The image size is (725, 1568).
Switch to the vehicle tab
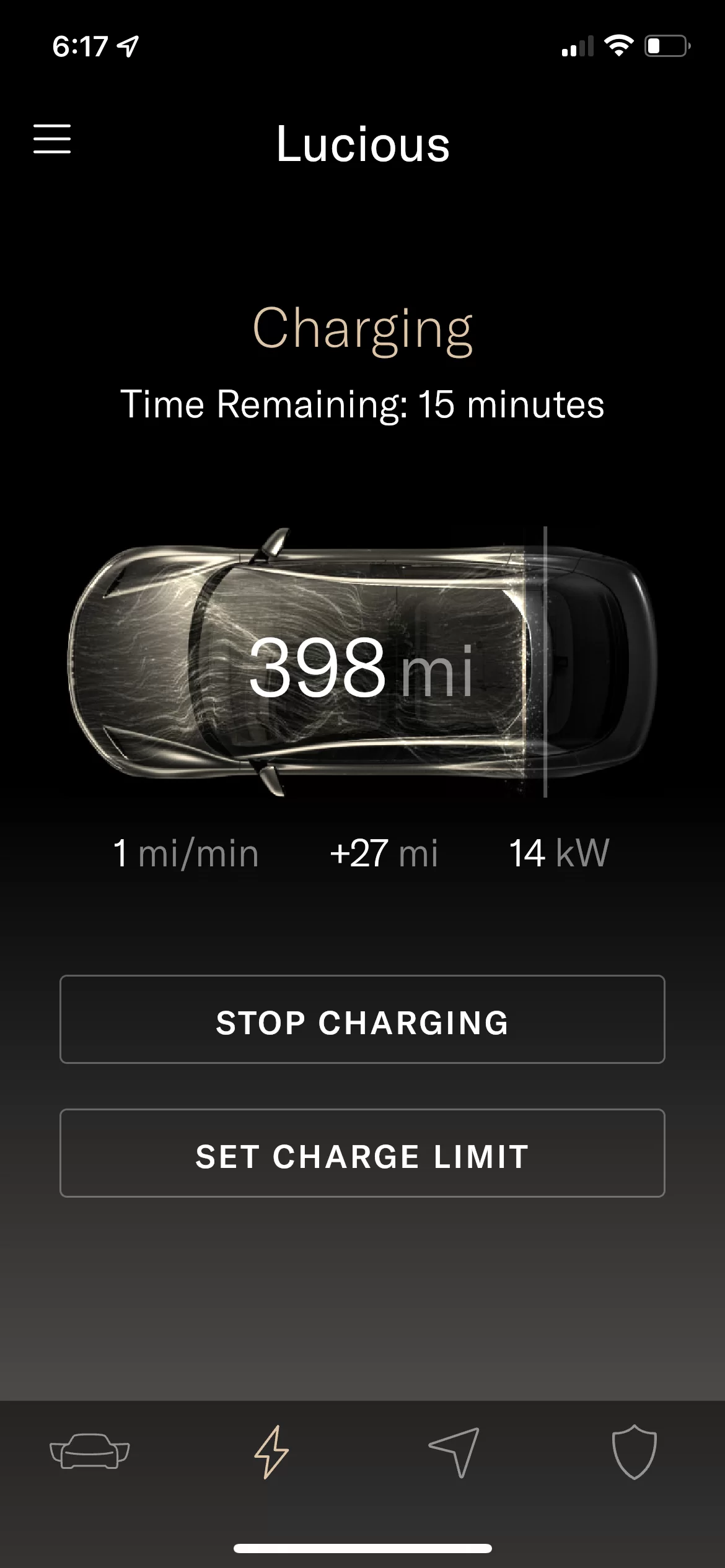(x=90, y=1451)
